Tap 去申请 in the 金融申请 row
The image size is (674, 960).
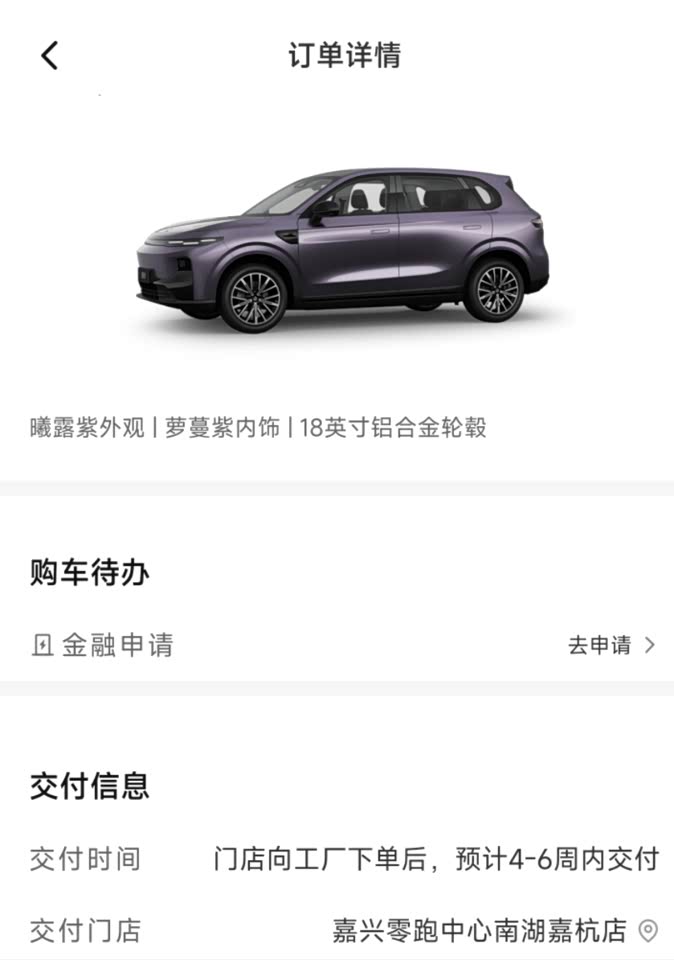610,645
